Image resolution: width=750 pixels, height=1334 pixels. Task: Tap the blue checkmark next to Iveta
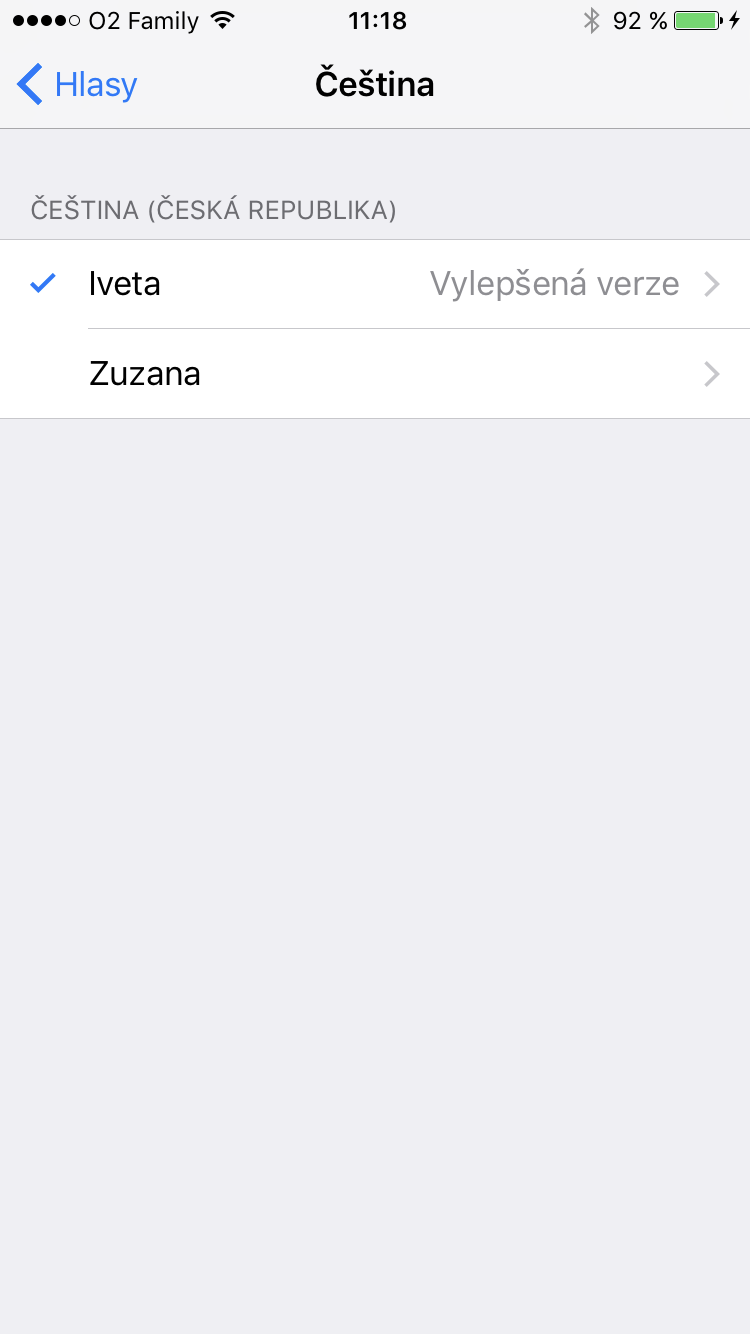tap(41, 283)
